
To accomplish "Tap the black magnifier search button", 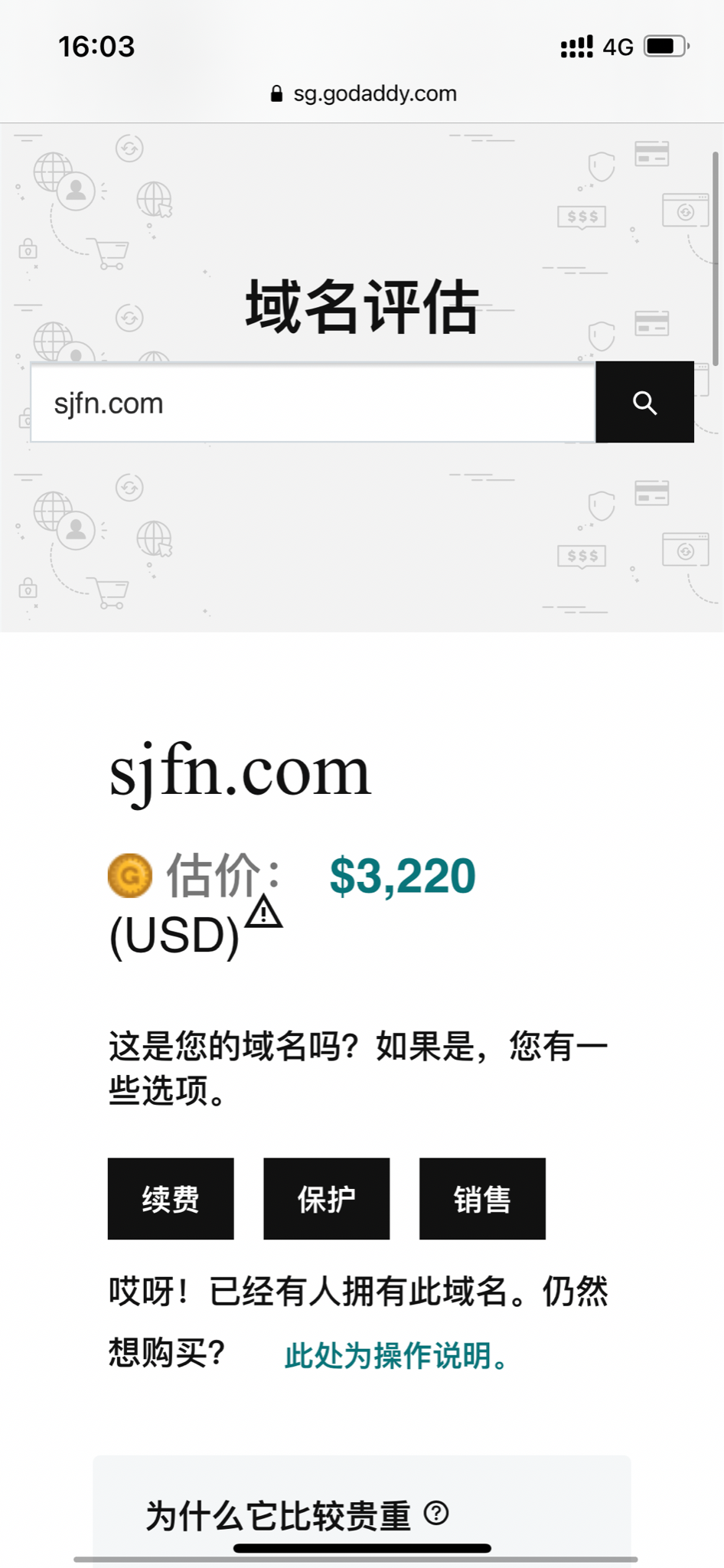I will click(645, 402).
